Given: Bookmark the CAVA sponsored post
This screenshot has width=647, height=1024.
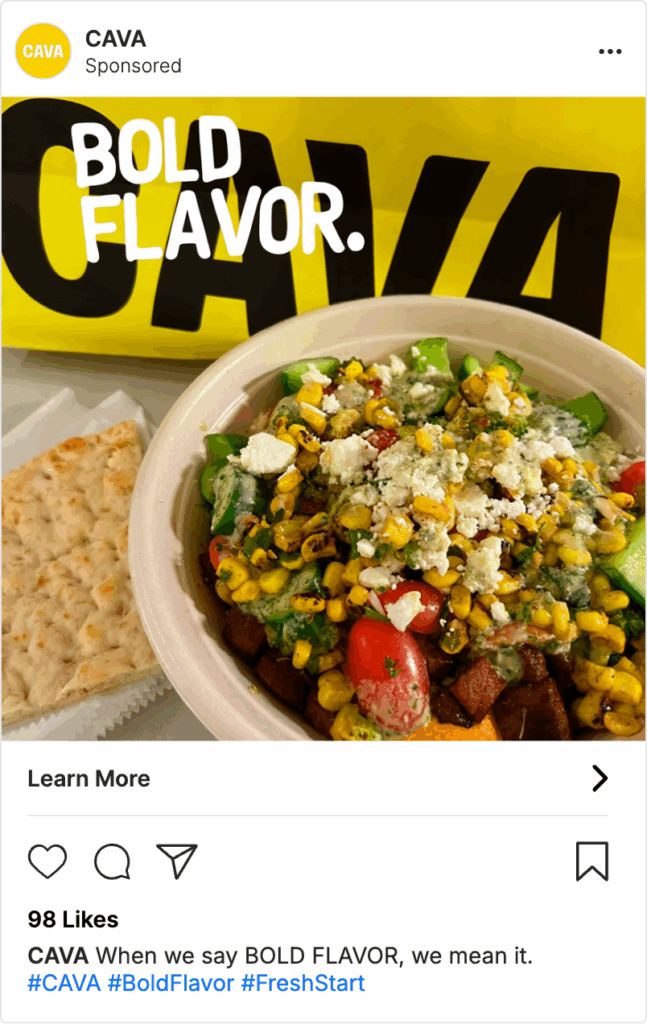Looking at the screenshot, I should (x=591, y=861).
